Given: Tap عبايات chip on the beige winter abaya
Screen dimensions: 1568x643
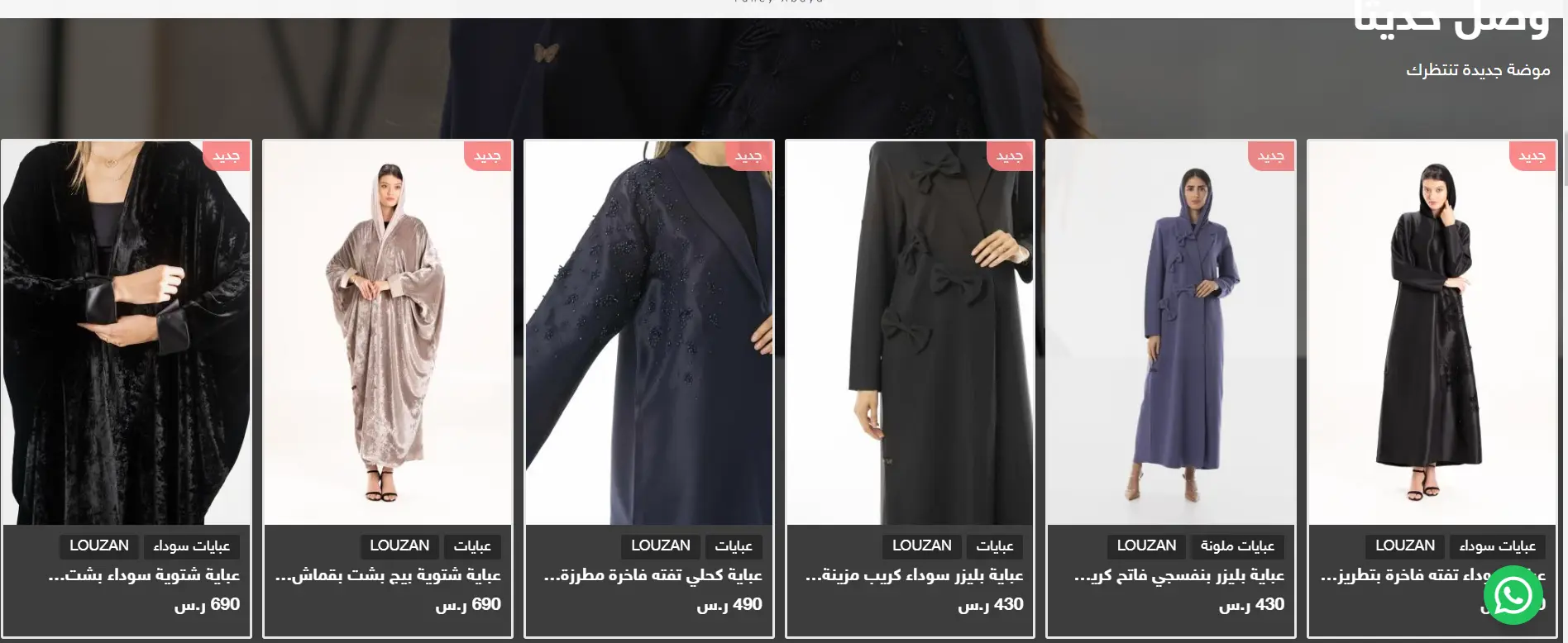Looking at the screenshot, I should pos(472,546).
